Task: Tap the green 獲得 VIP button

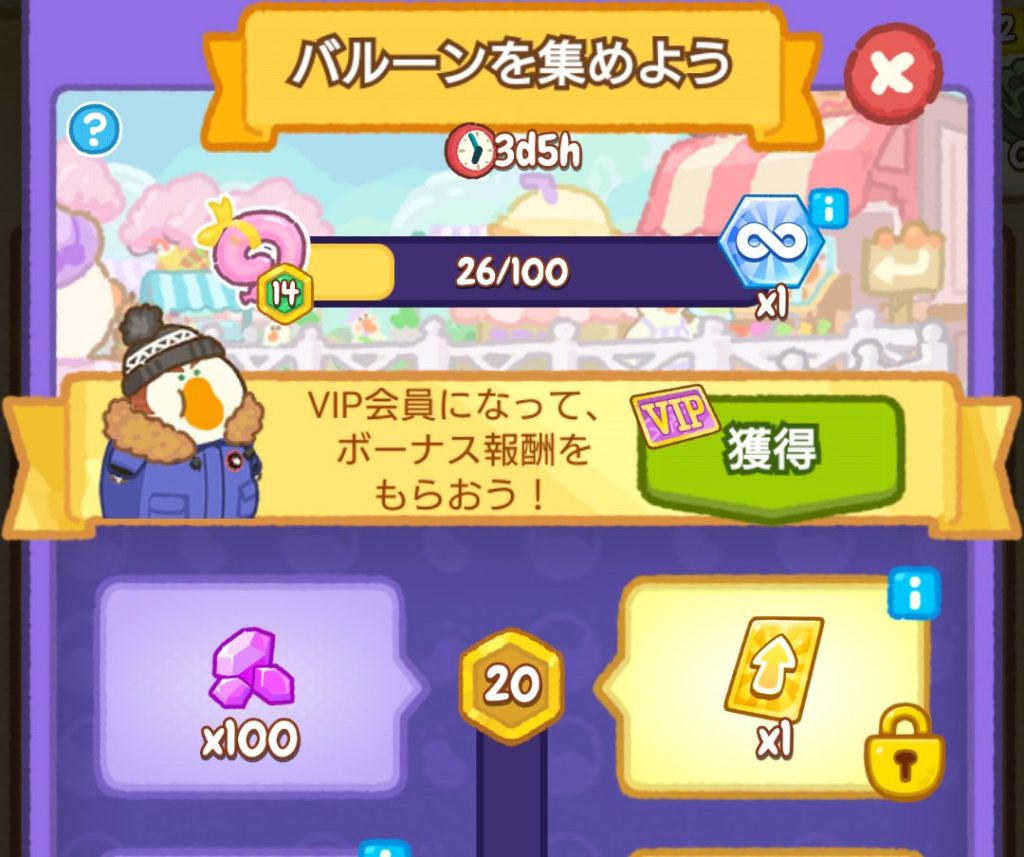Action: [x=770, y=453]
